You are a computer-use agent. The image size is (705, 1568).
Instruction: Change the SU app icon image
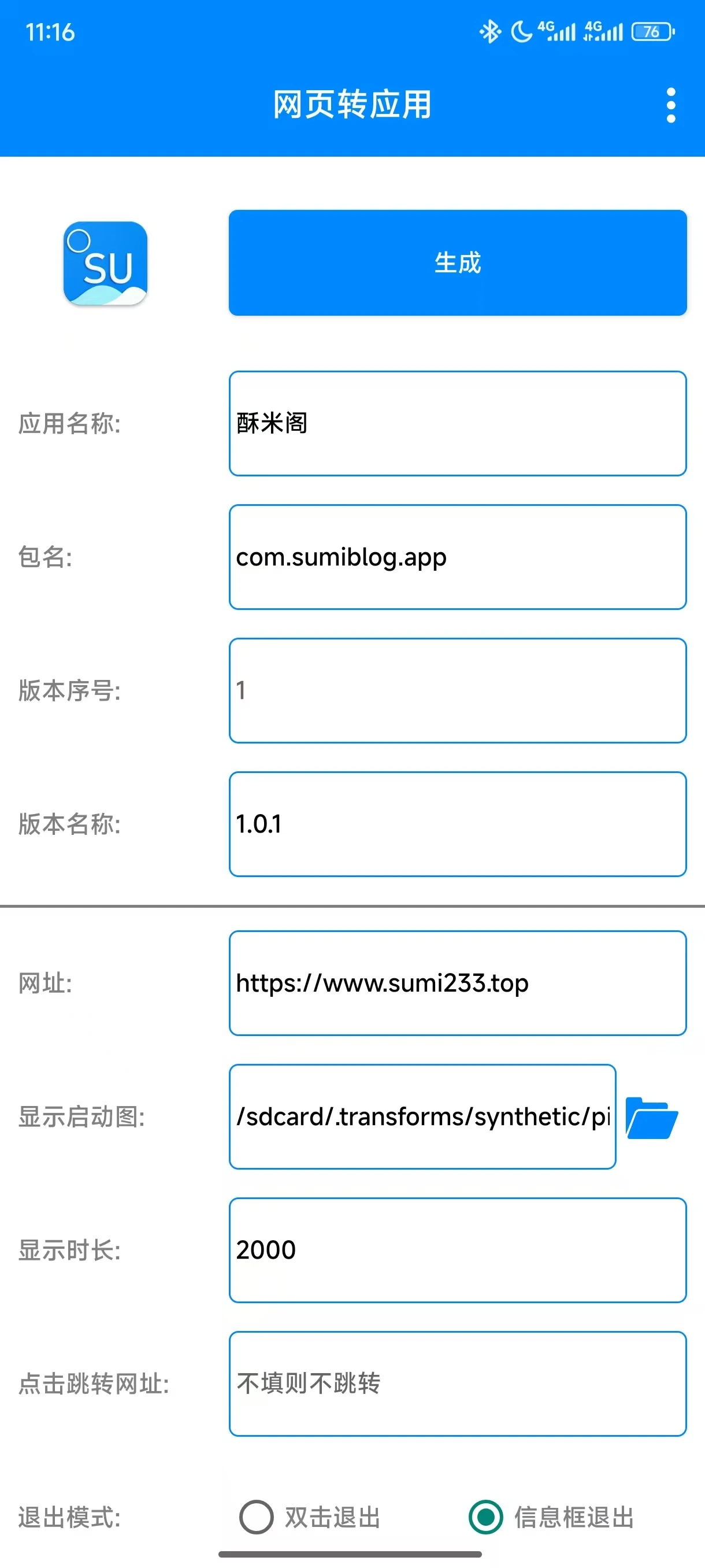105,264
